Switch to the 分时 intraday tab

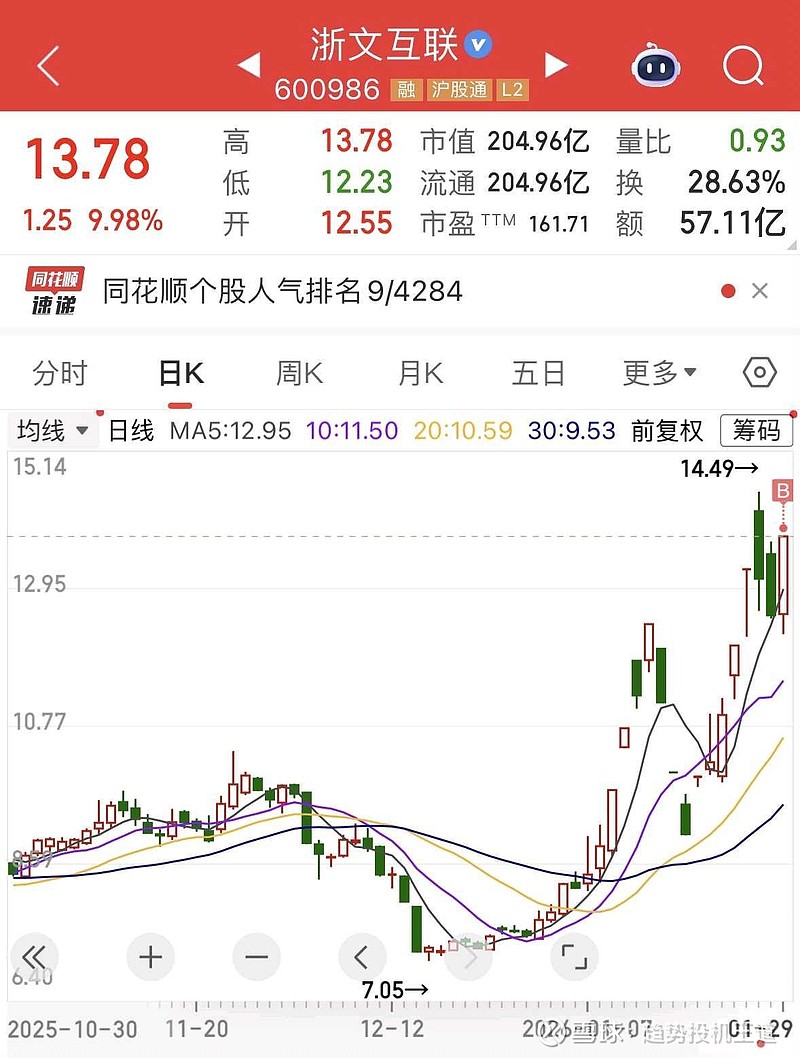click(60, 371)
